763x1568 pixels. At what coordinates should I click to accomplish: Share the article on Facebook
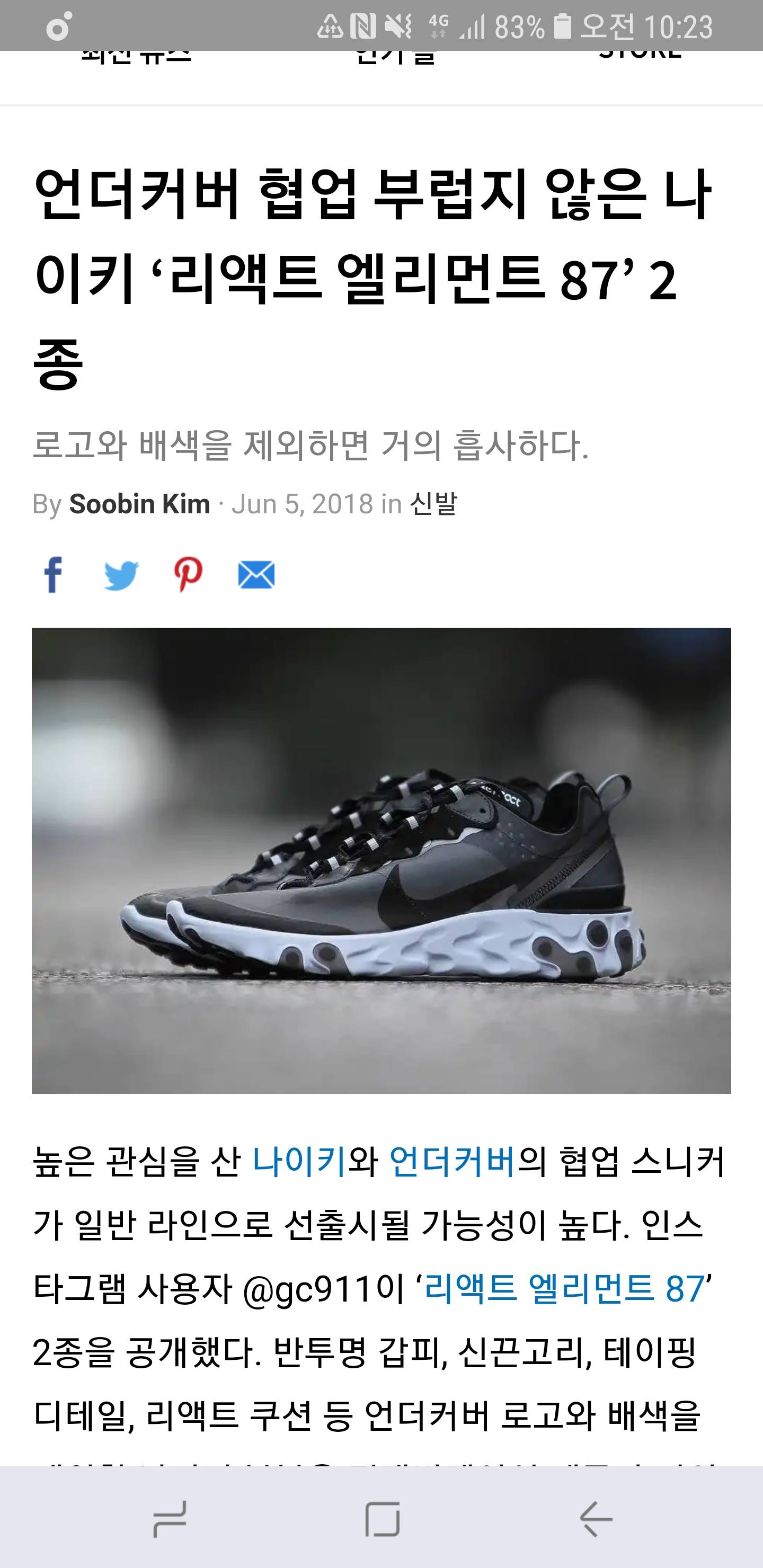[x=53, y=574]
